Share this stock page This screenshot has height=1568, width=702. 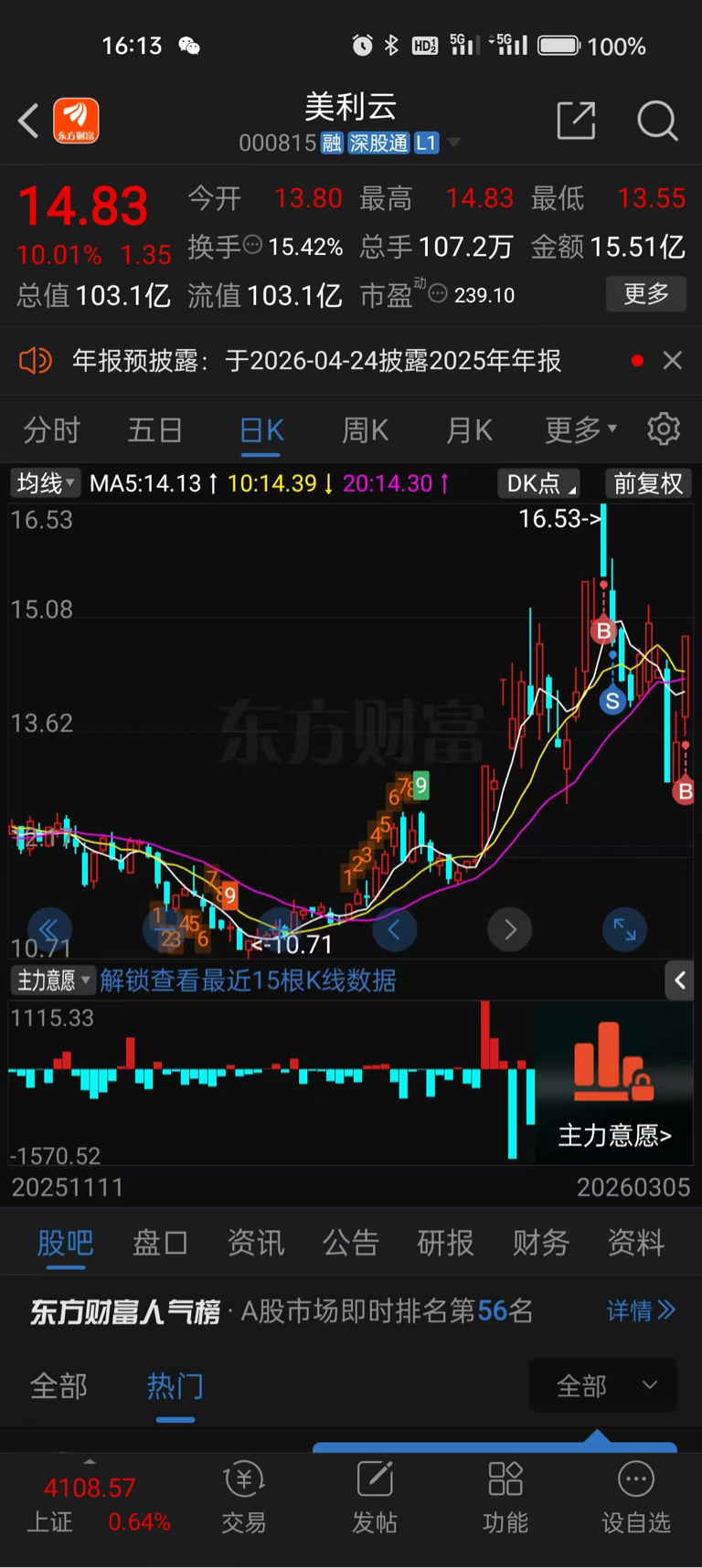coord(576,121)
